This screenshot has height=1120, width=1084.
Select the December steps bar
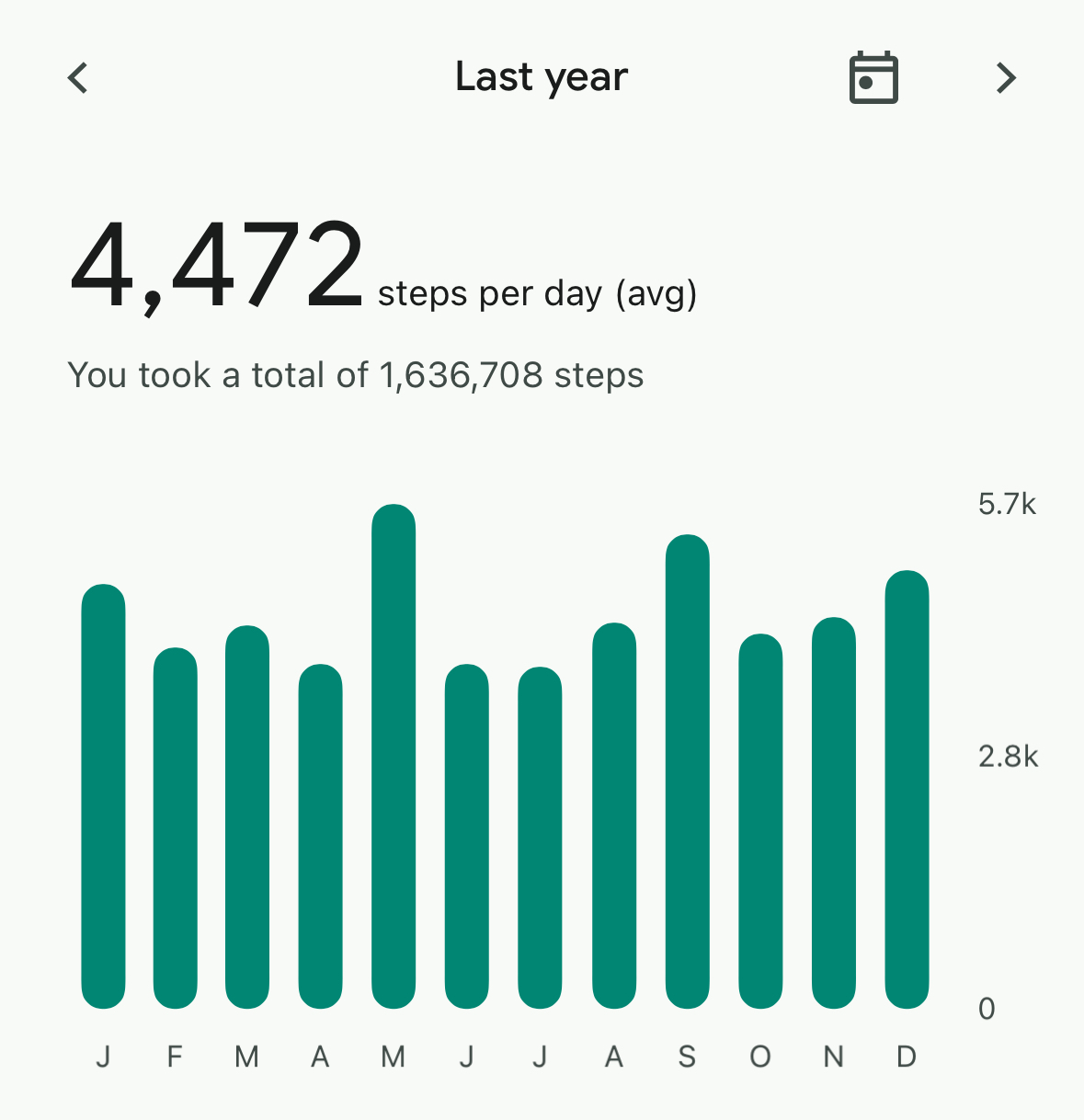[907, 789]
